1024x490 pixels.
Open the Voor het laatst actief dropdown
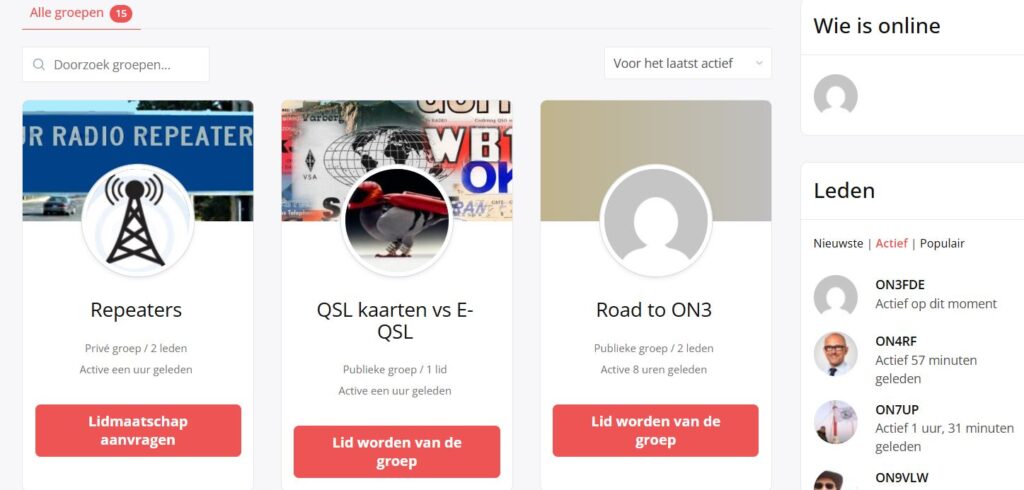click(688, 63)
